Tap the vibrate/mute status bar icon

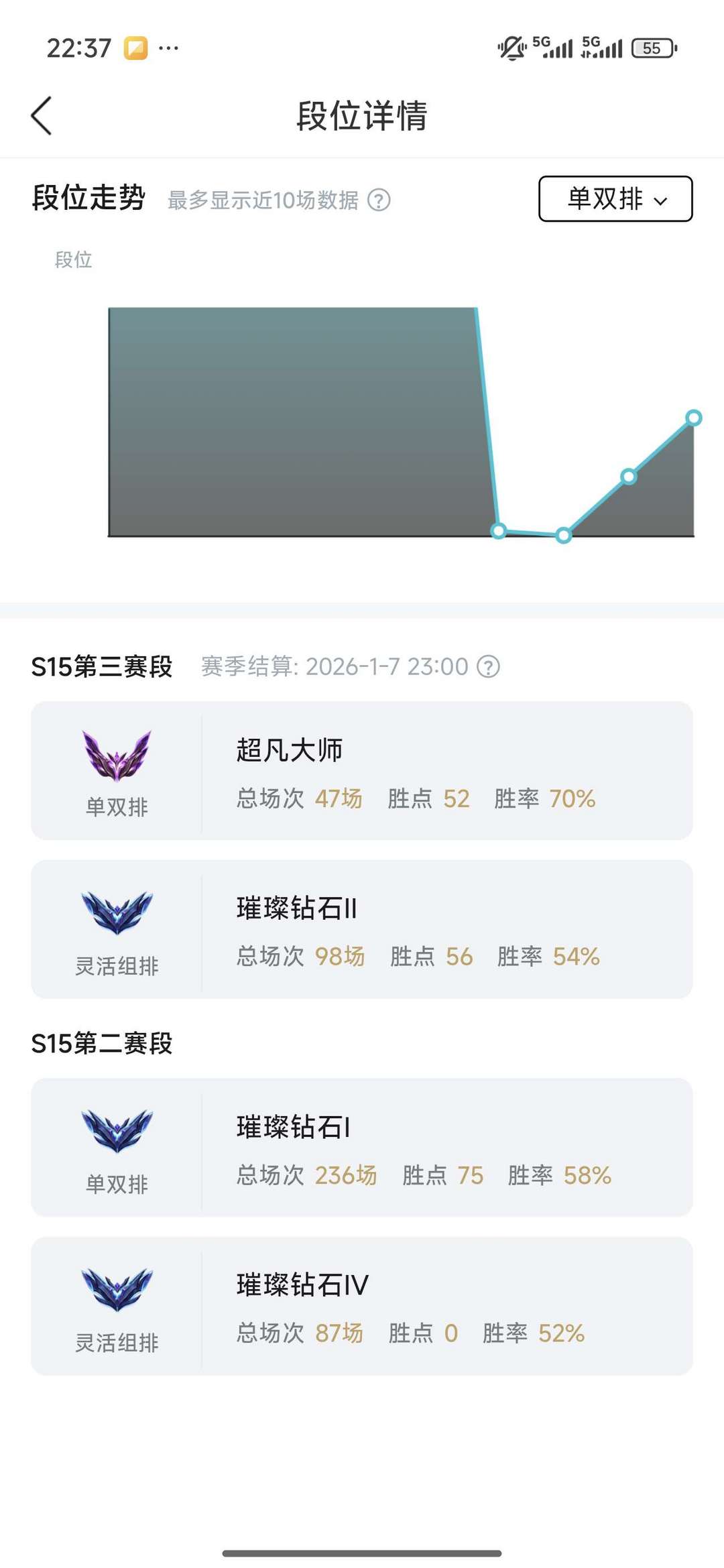[511, 48]
